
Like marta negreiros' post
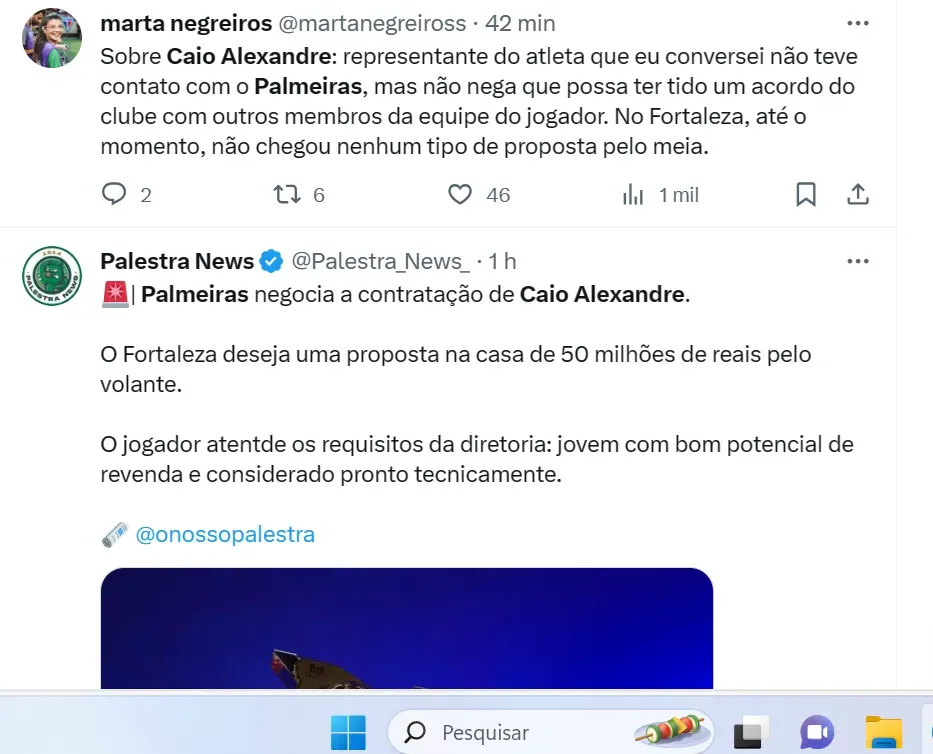pos(460,194)
